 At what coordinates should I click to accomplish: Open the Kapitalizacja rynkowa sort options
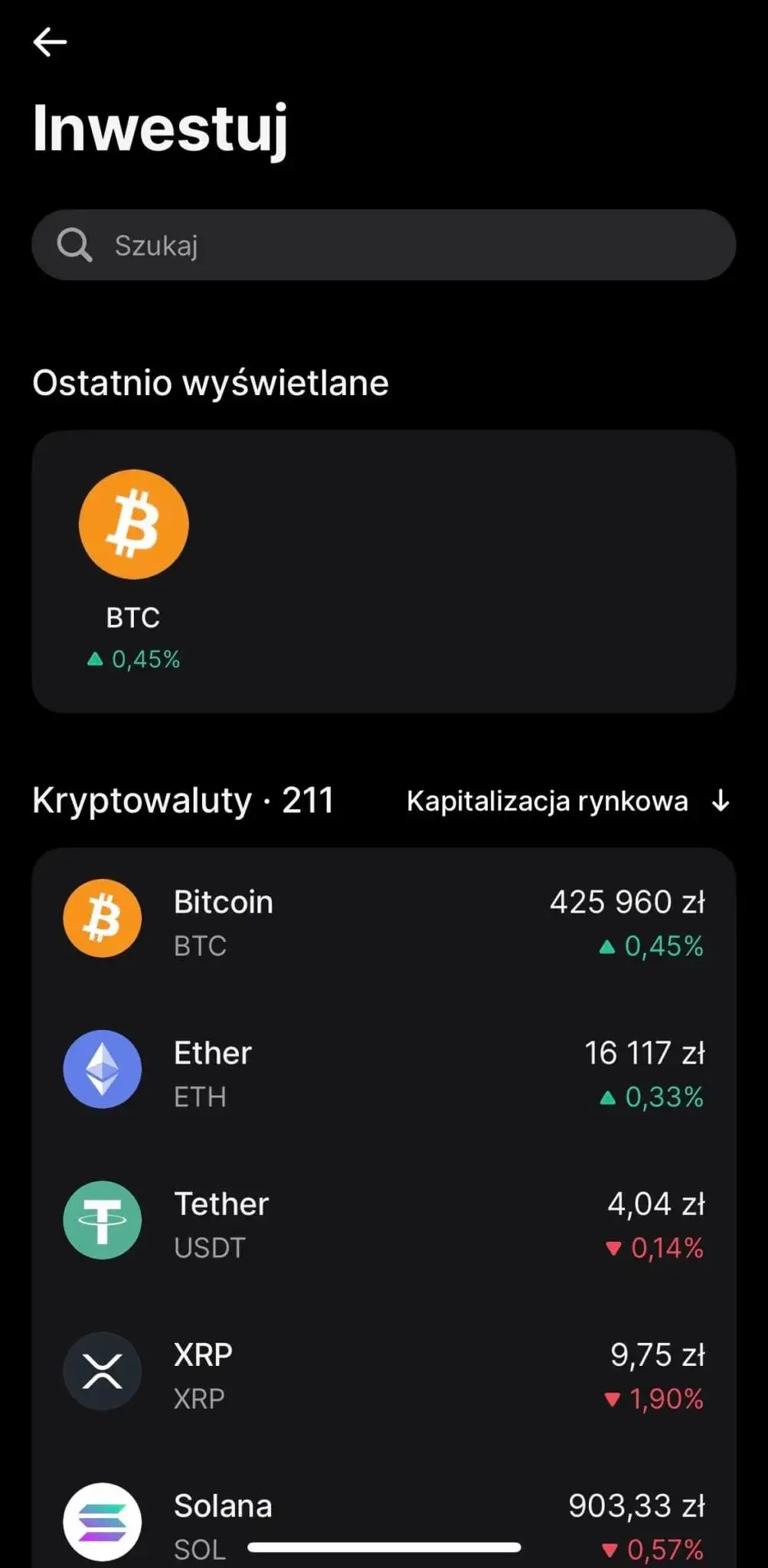547,801
